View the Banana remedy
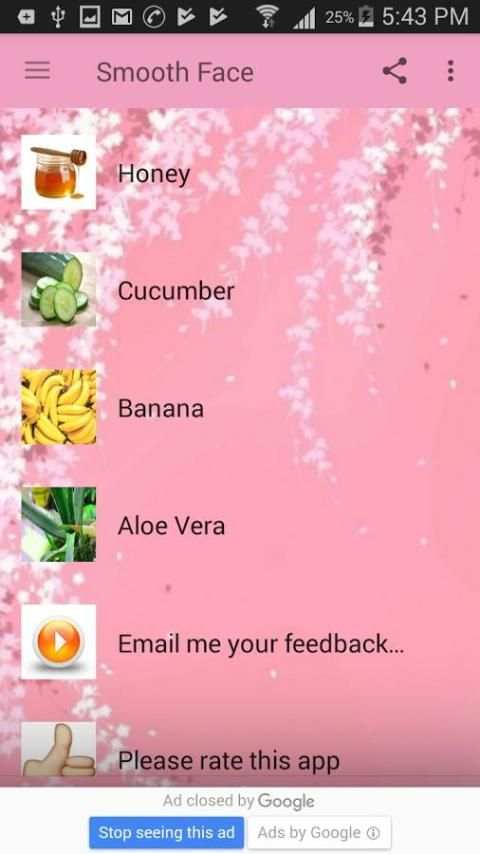Viewport: 480px width, 854px height. (x=240, y=407)
